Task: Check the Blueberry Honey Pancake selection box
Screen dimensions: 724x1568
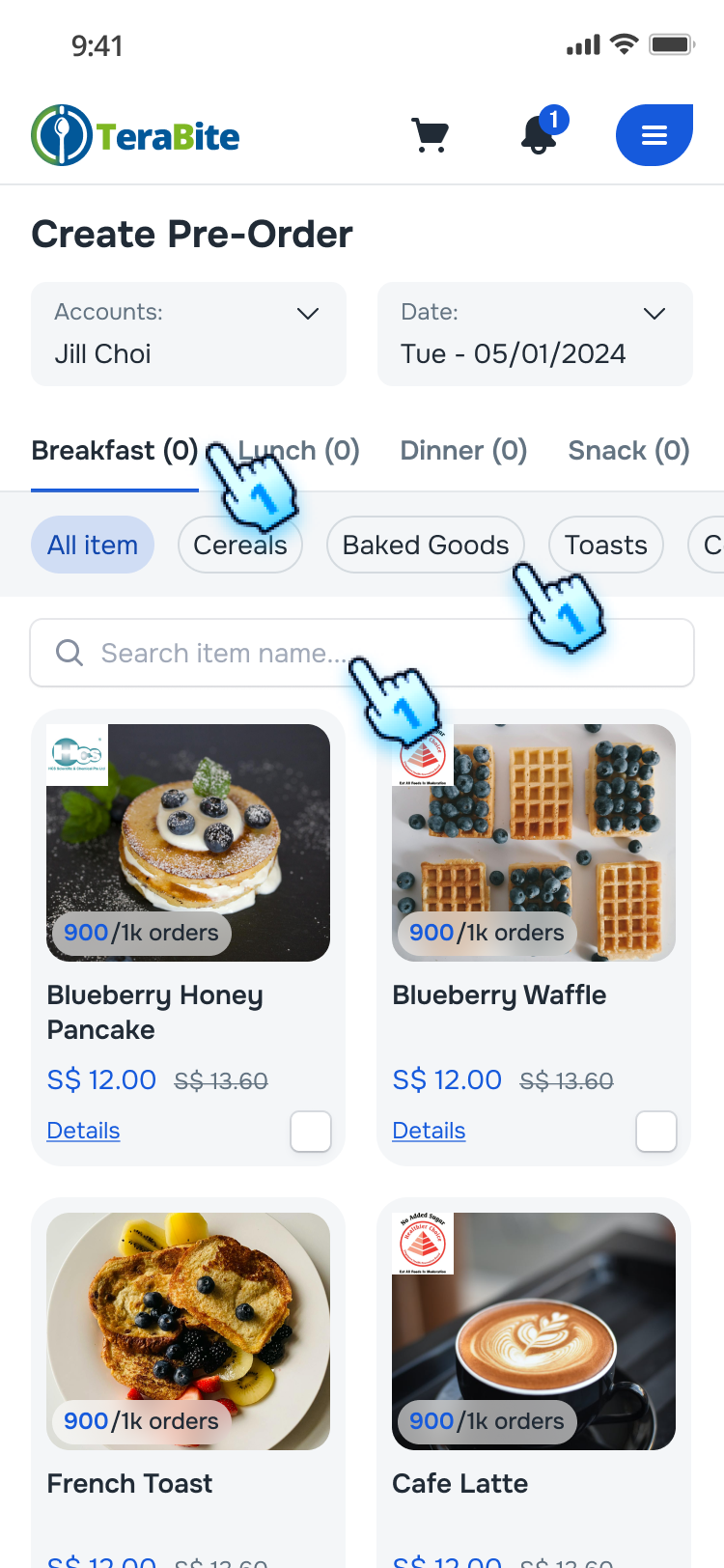Action: tap(311, 1132)
